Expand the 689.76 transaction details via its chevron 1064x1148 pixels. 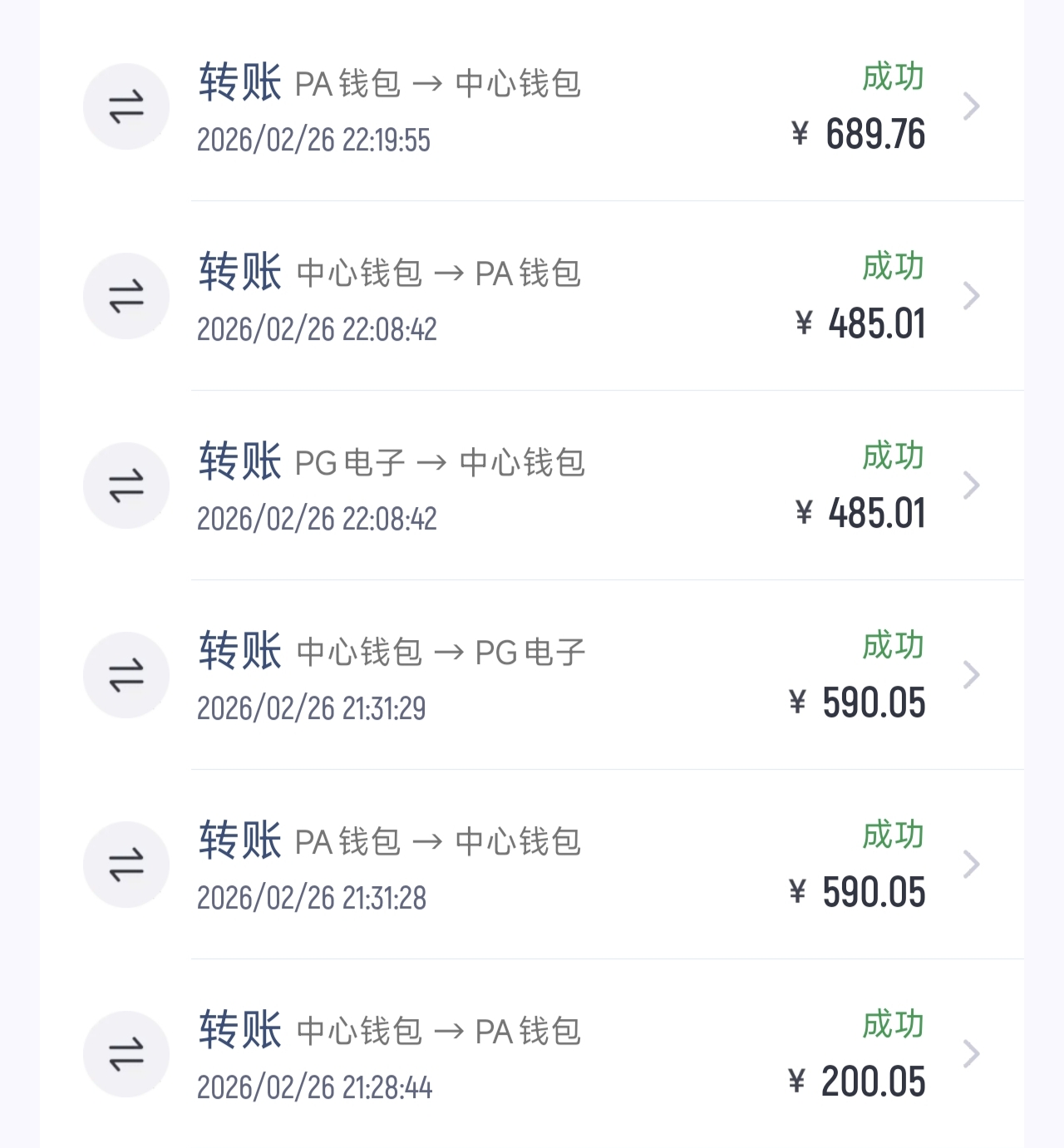971,106
